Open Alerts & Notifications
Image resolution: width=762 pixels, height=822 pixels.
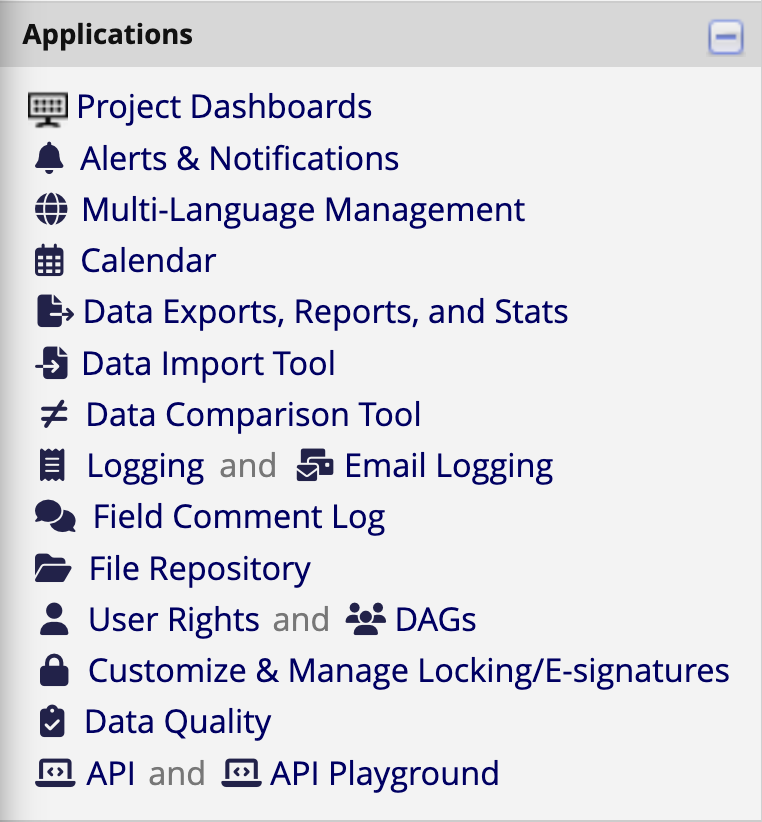coord(239,158)
